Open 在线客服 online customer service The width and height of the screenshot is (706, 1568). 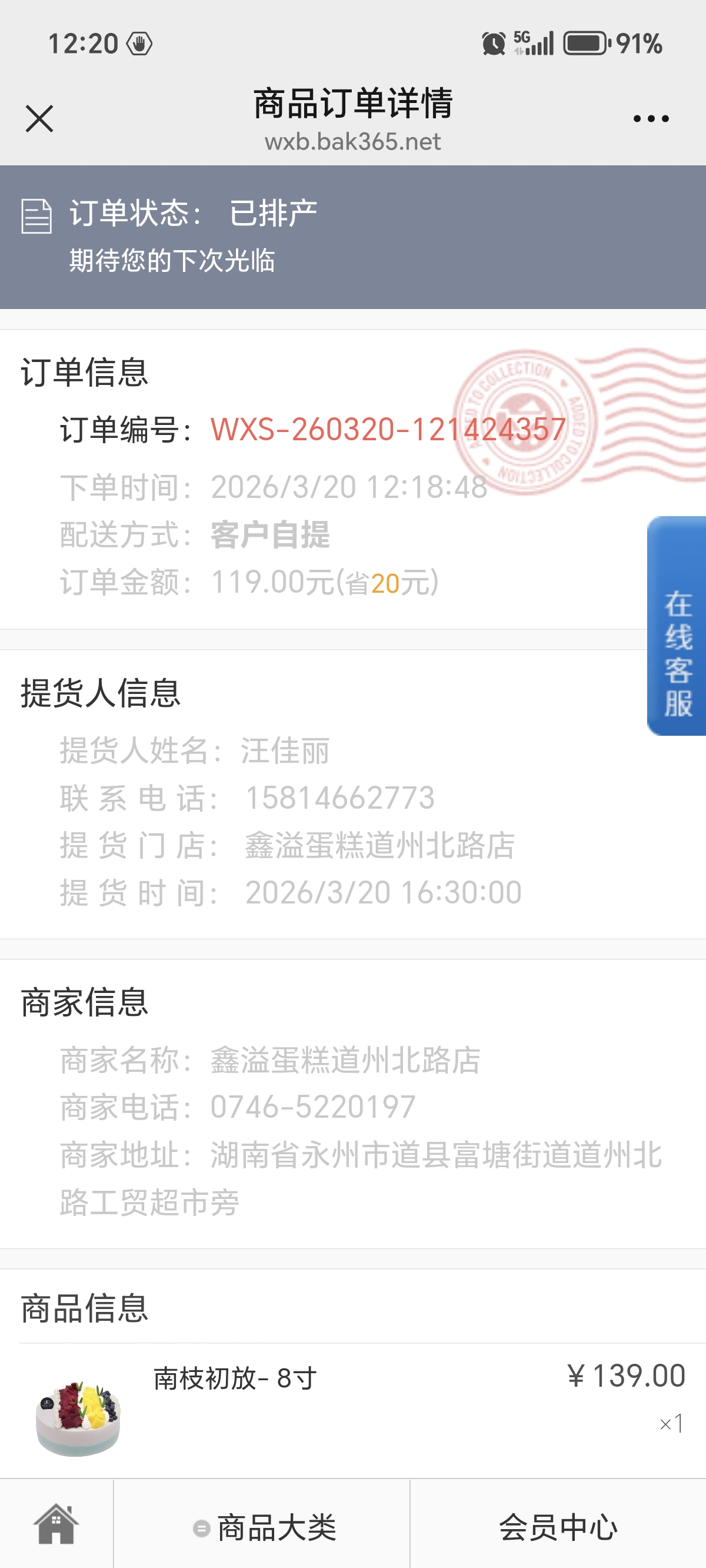[677, 626]
